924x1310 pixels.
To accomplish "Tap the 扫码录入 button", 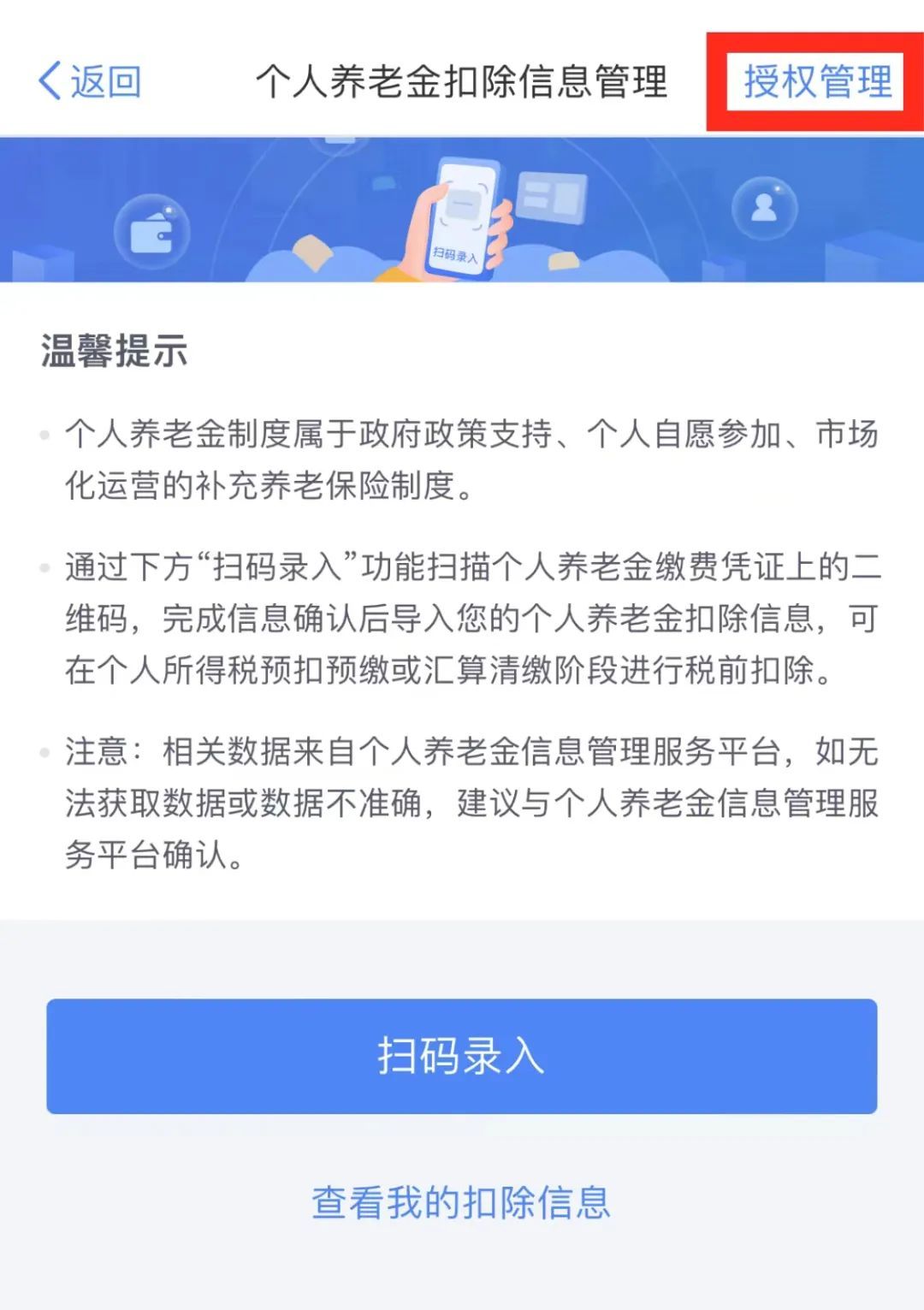I will [x=461, y=1056].
